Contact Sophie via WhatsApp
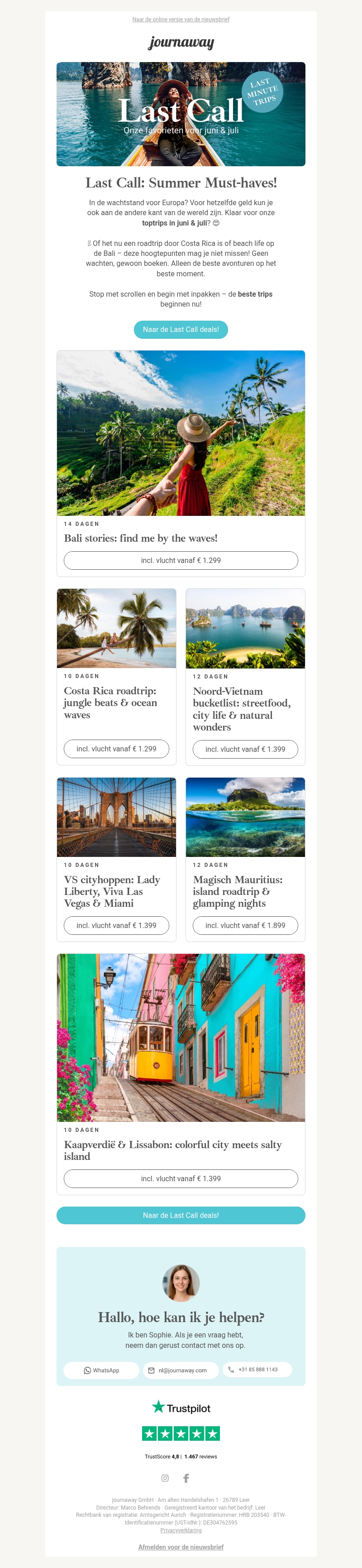Screen dimensions: 362x1568 point(102,1370)
